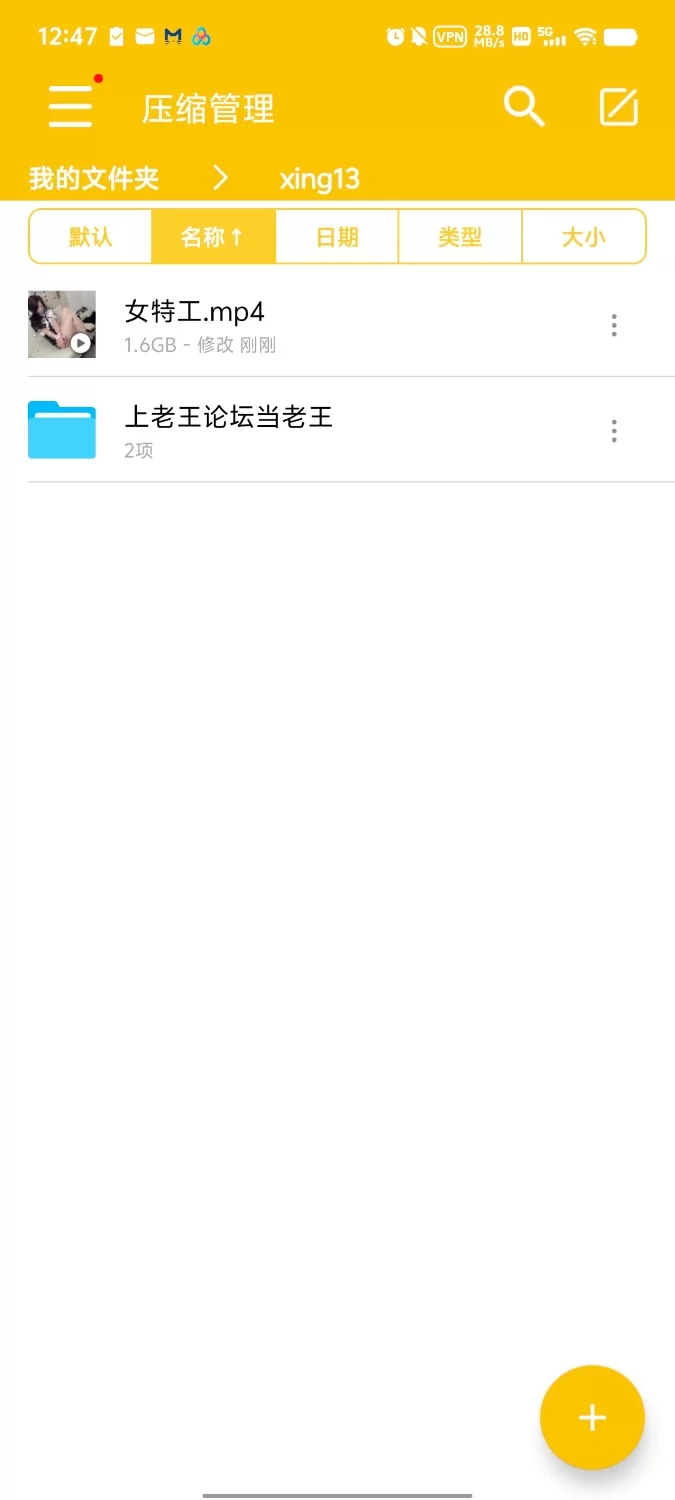Image resolution: width=675 pixels, height=1500 pixels.
Task: Open the hamburger drawer menu
Action: click(70, 106)
